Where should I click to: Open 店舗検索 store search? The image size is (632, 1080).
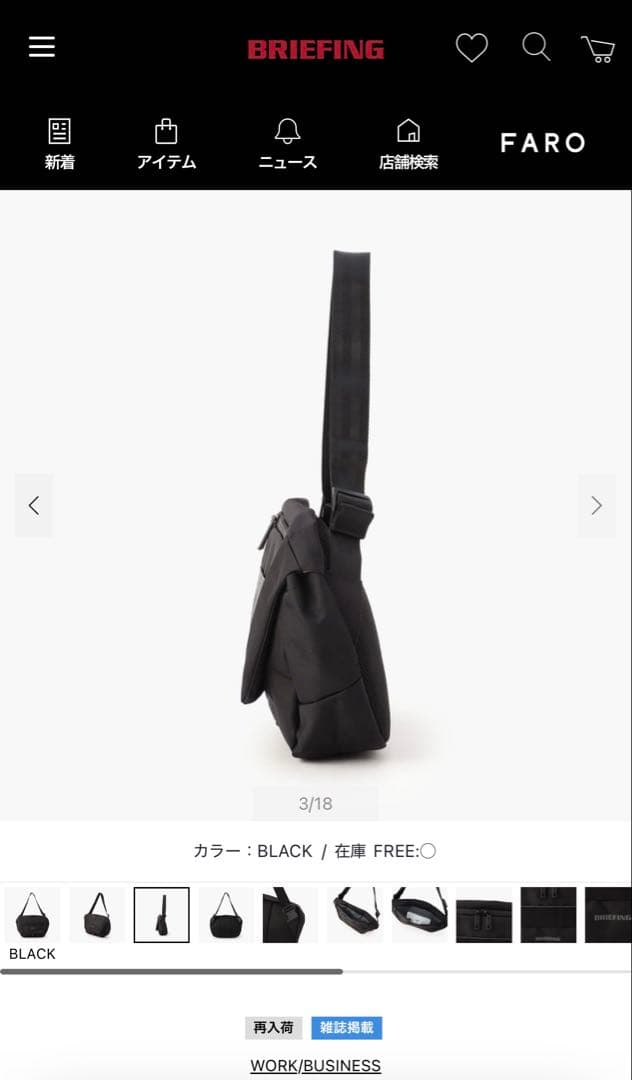(408, 144)
